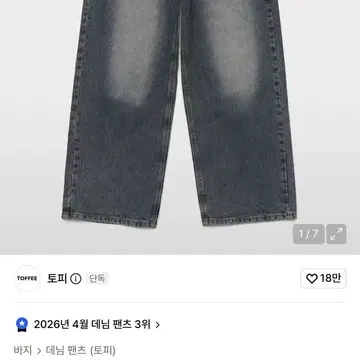Go to the 바지 category breadcrumb
The height and width of the screenshot is (360, 360).
[x=23, y=350]
